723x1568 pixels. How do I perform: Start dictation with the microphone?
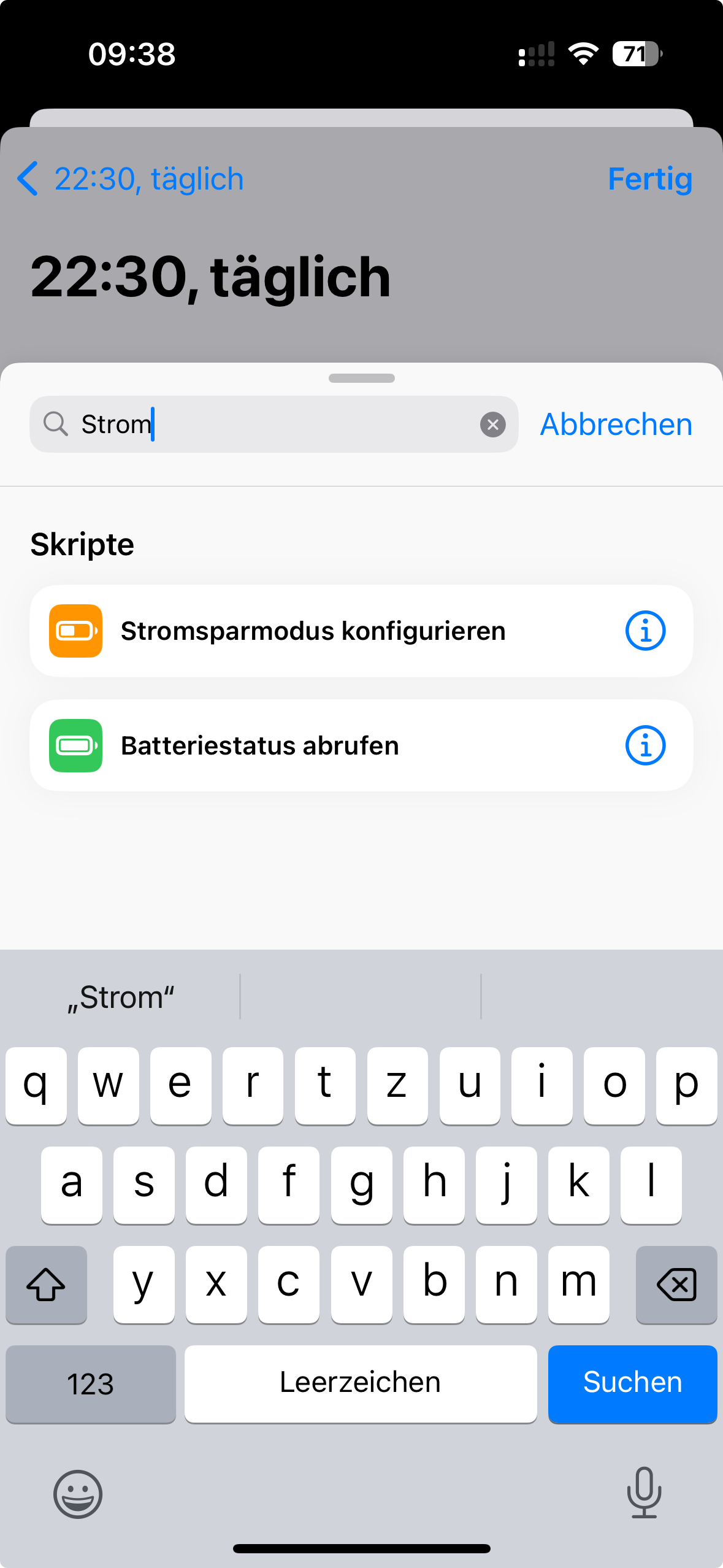[644, 1493]
